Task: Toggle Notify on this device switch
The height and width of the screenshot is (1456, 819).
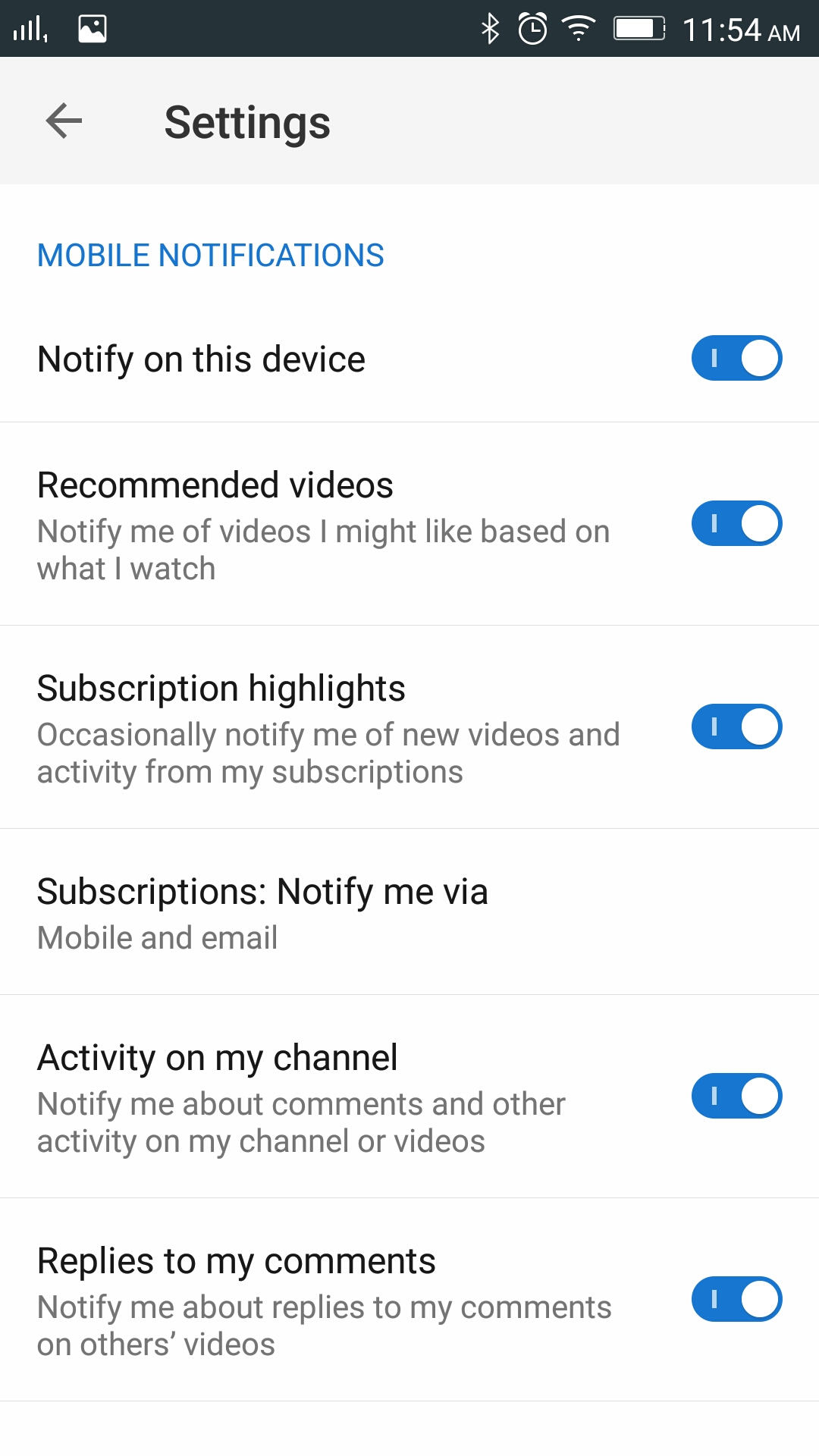Action: 736,358
